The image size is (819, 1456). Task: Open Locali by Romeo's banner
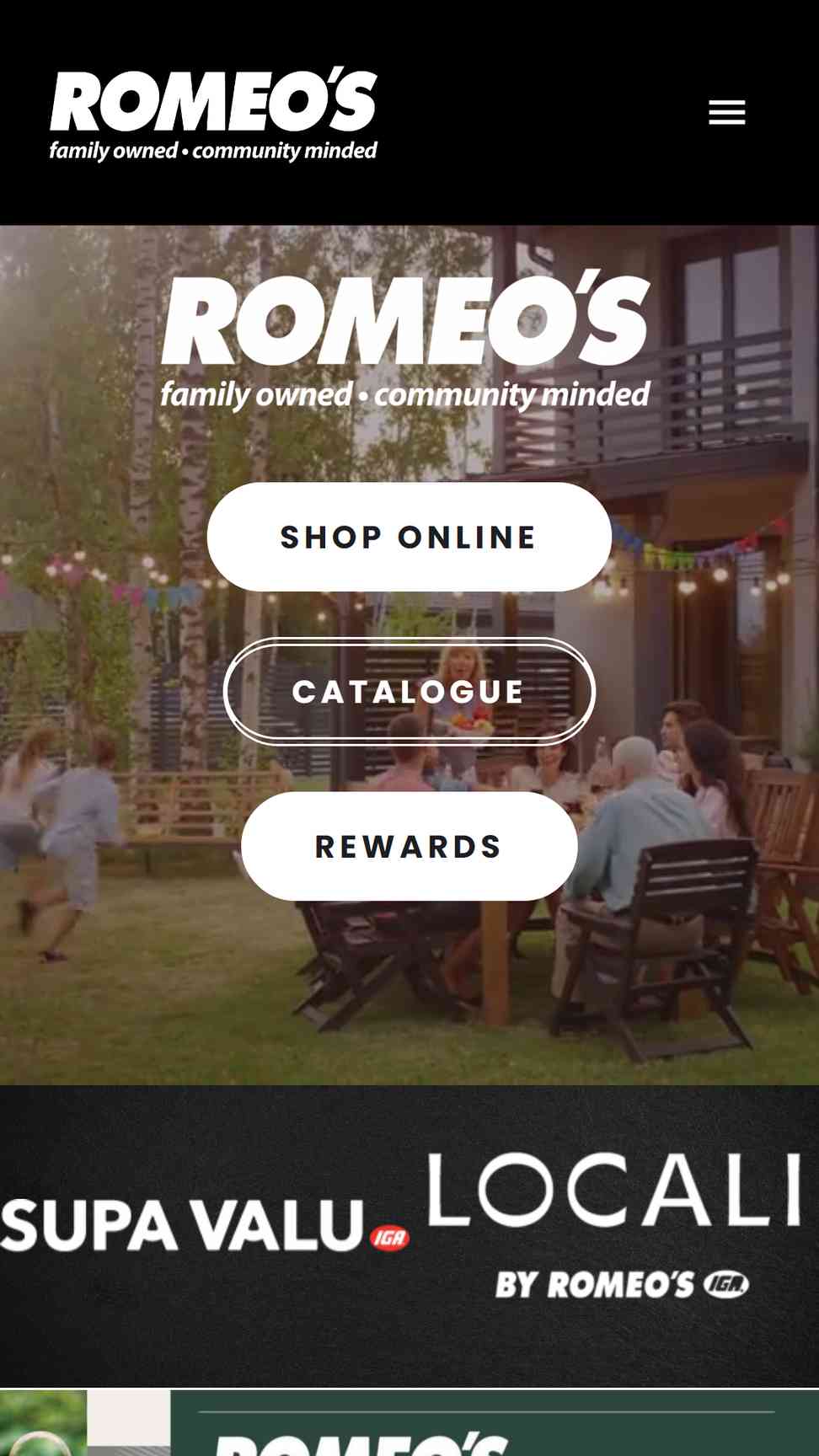615,1226
